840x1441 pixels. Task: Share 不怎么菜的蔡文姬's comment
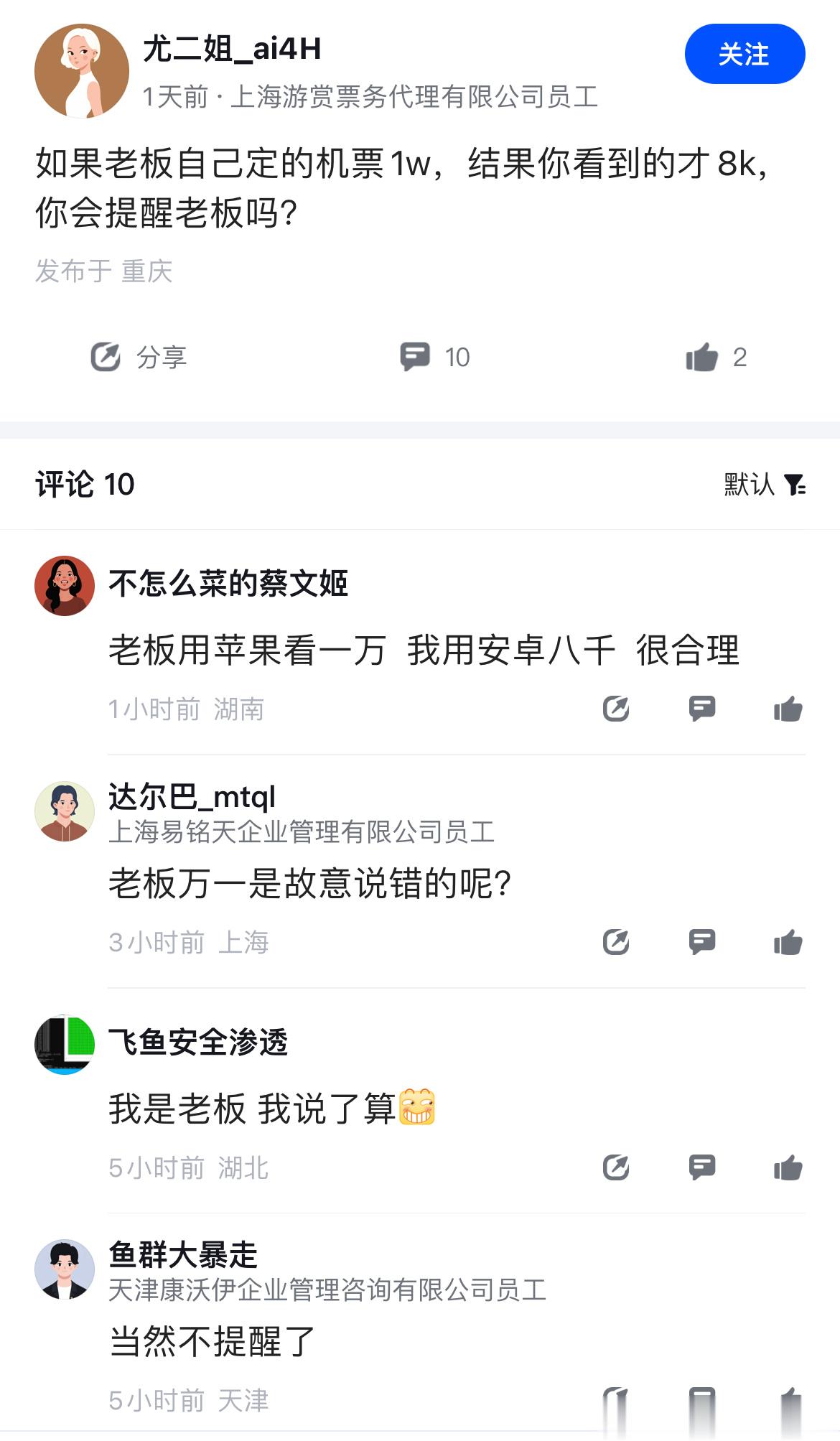(x=616, y=708)
